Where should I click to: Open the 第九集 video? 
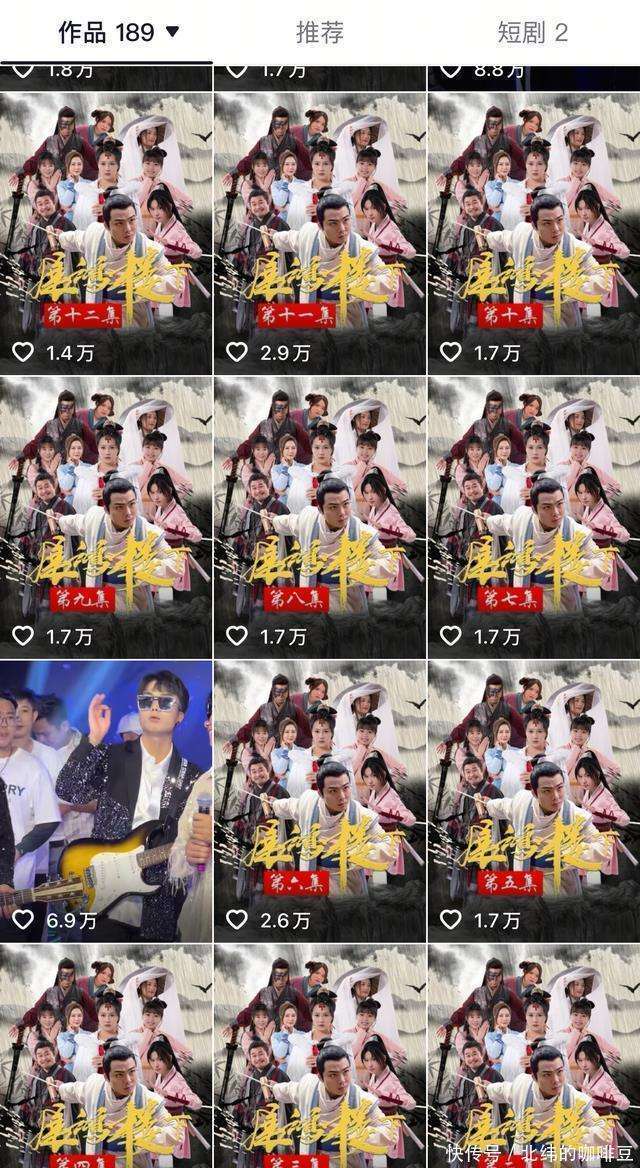[x=106, y=515]
